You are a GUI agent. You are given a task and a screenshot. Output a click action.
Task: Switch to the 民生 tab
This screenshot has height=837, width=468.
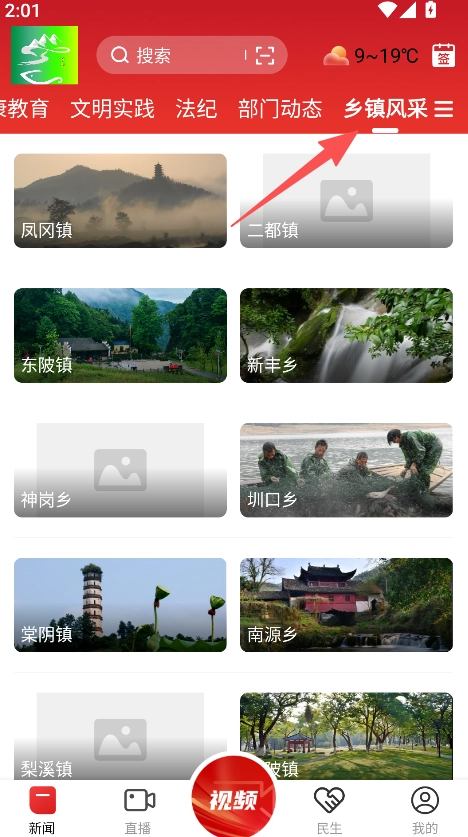[329, 809]
